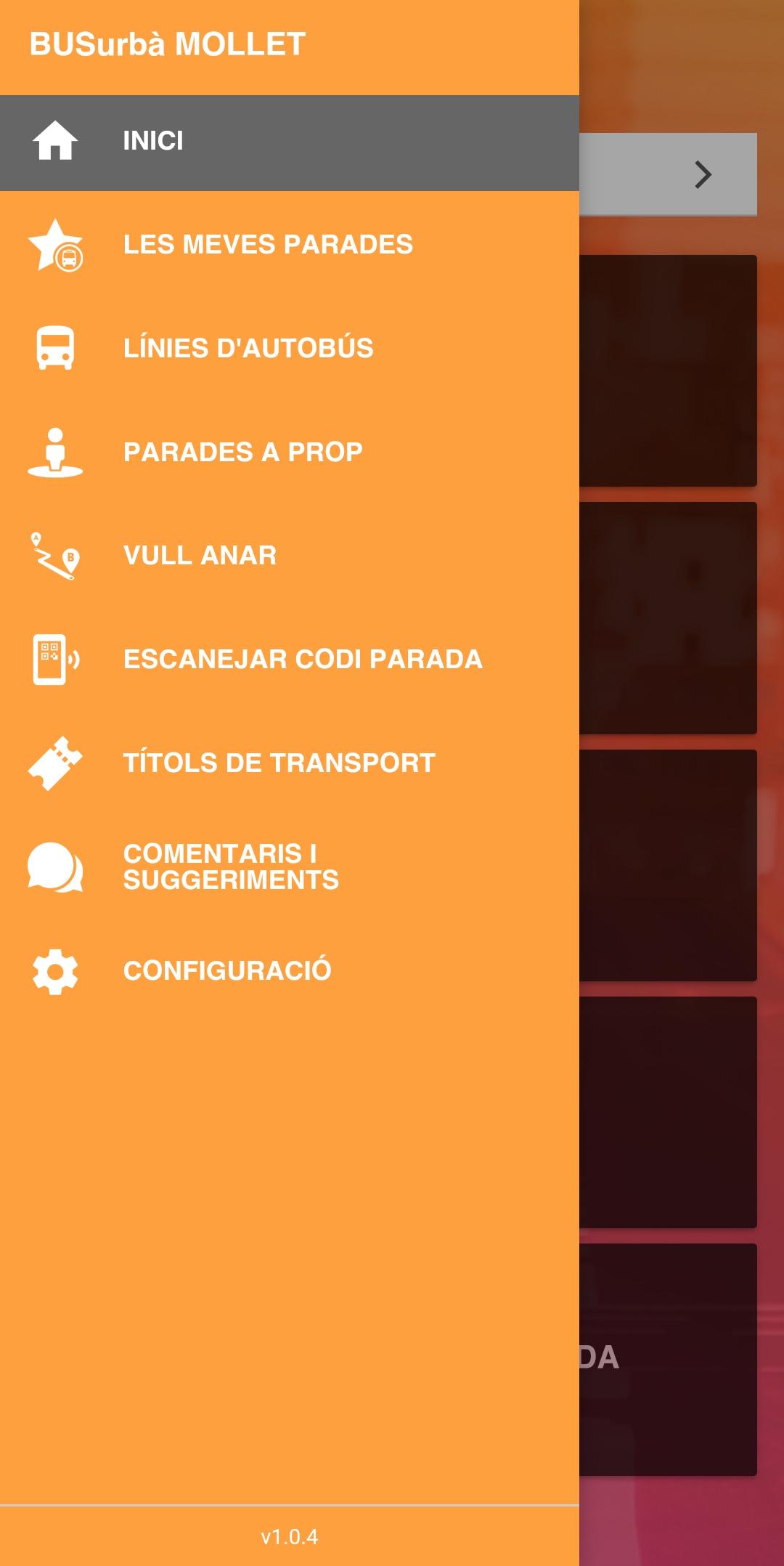Select INICI in the drawer menu
Screen dimensions: 784x1566
[289, 142]
